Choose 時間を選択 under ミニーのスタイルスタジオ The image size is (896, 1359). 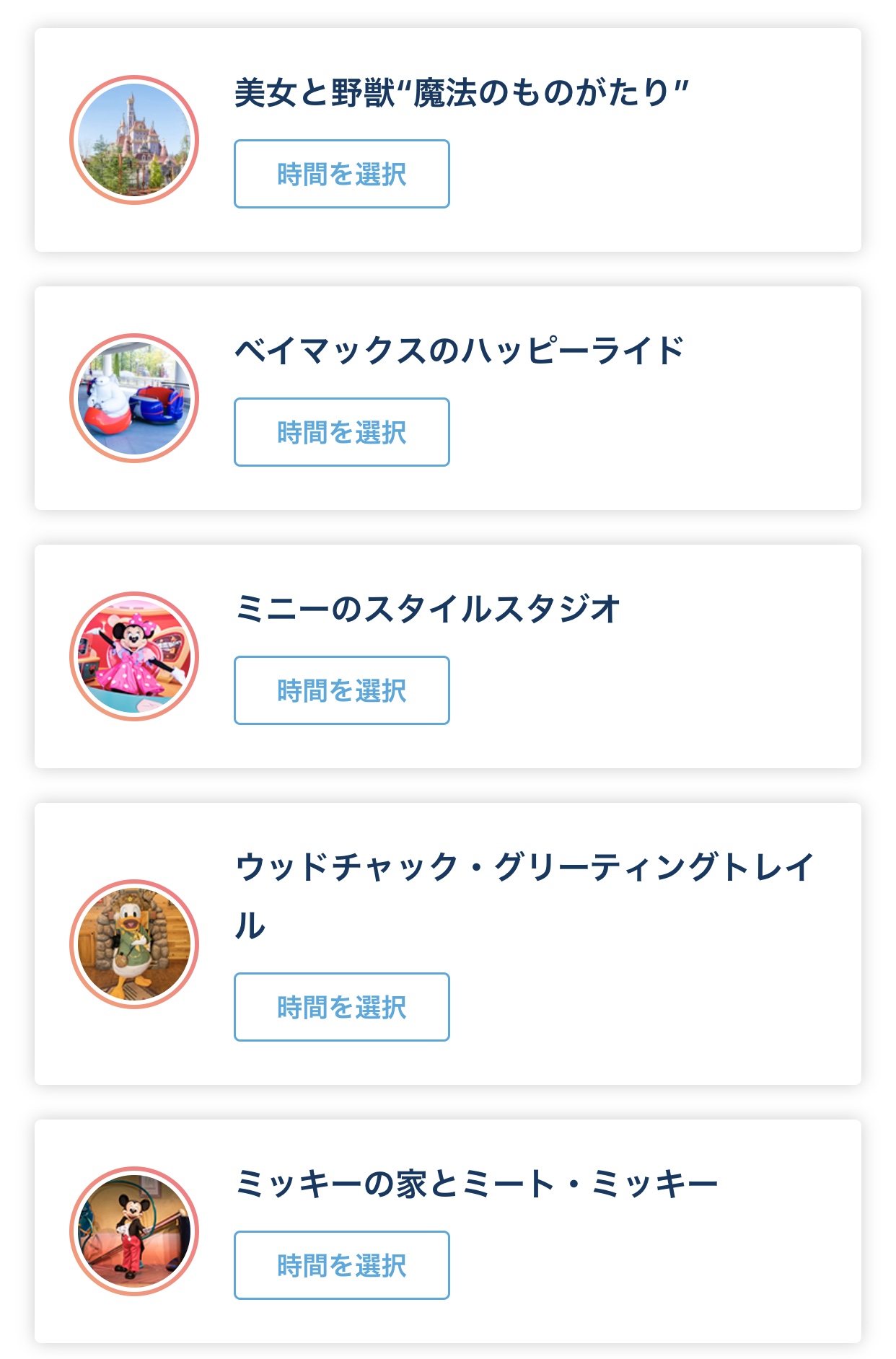[341, 690]
